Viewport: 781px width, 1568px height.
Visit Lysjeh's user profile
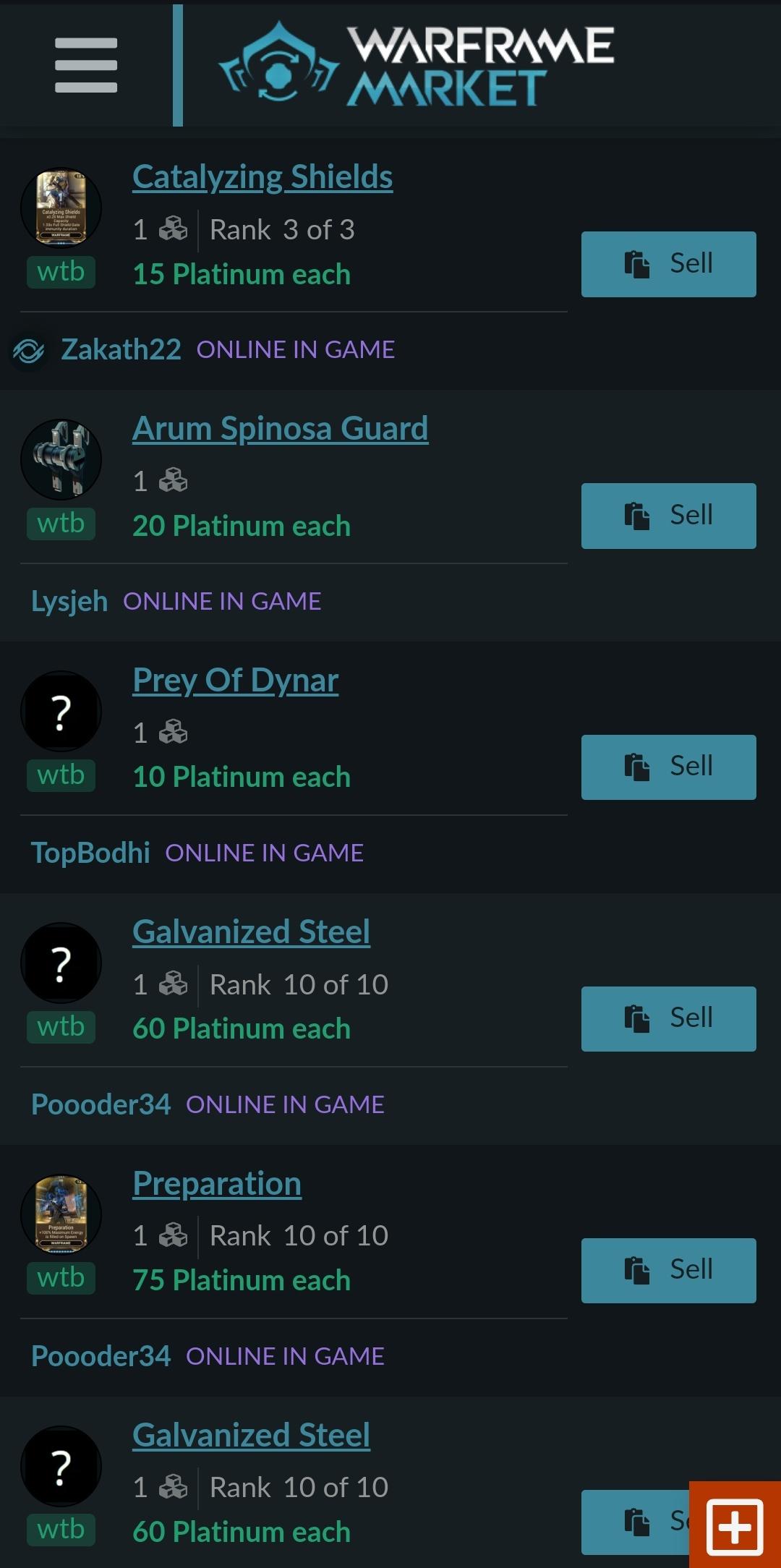(x=69, y=600)
